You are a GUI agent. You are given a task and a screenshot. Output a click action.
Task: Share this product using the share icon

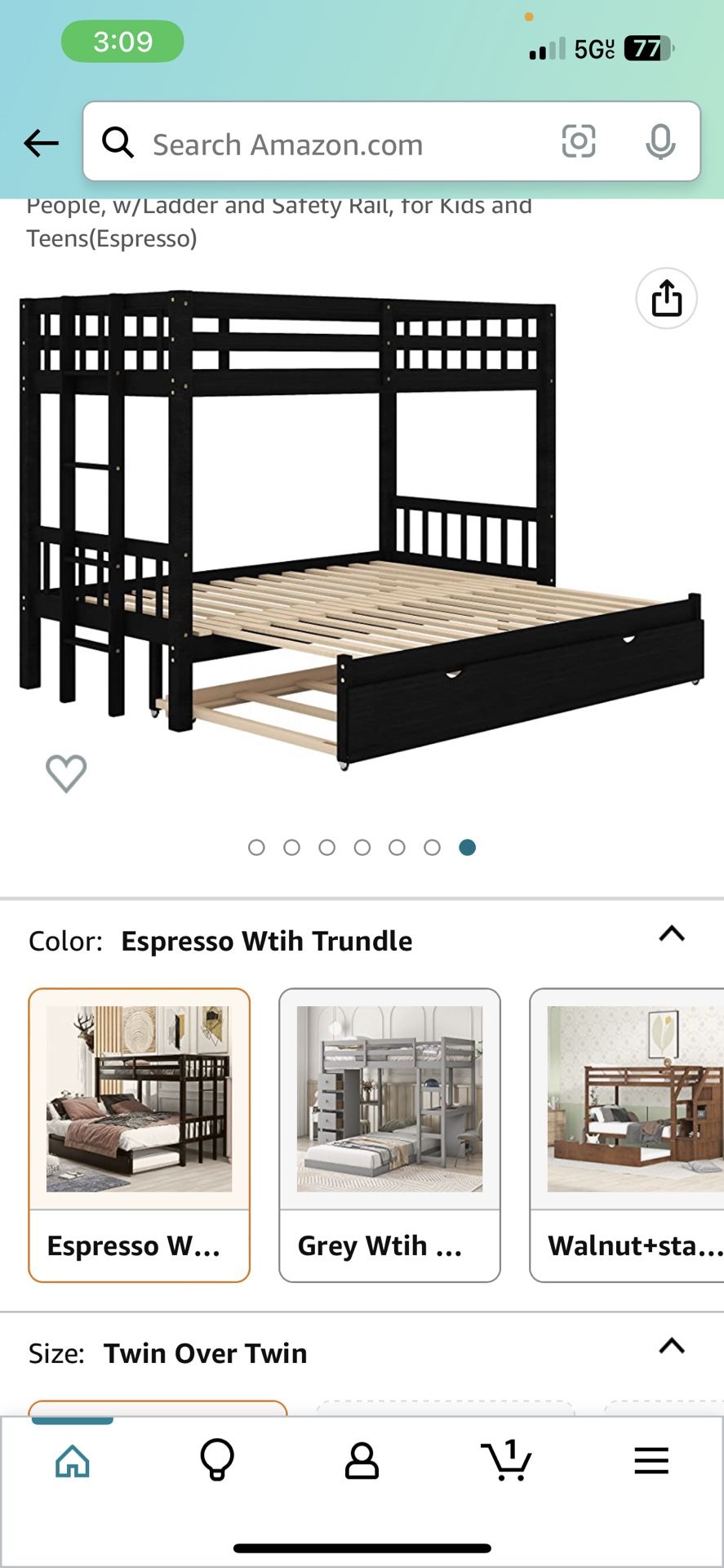pos(668,299)
